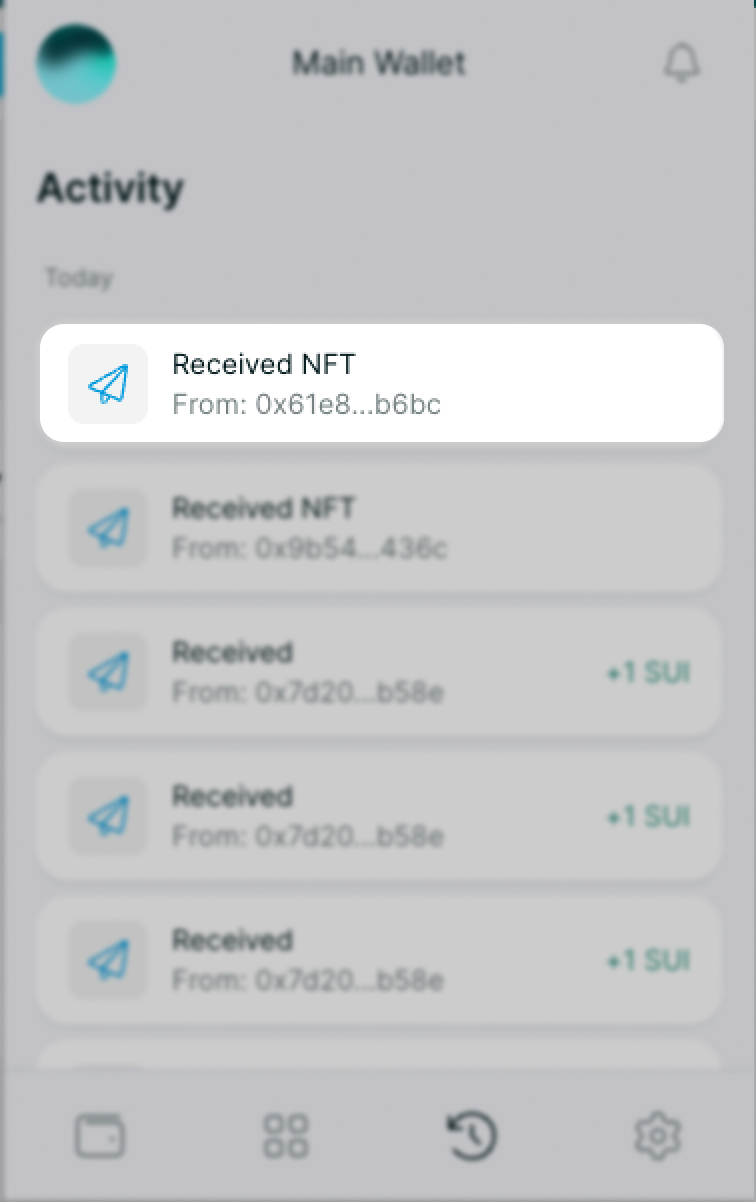Open the settings gear tab

[x=657, y=1136]
